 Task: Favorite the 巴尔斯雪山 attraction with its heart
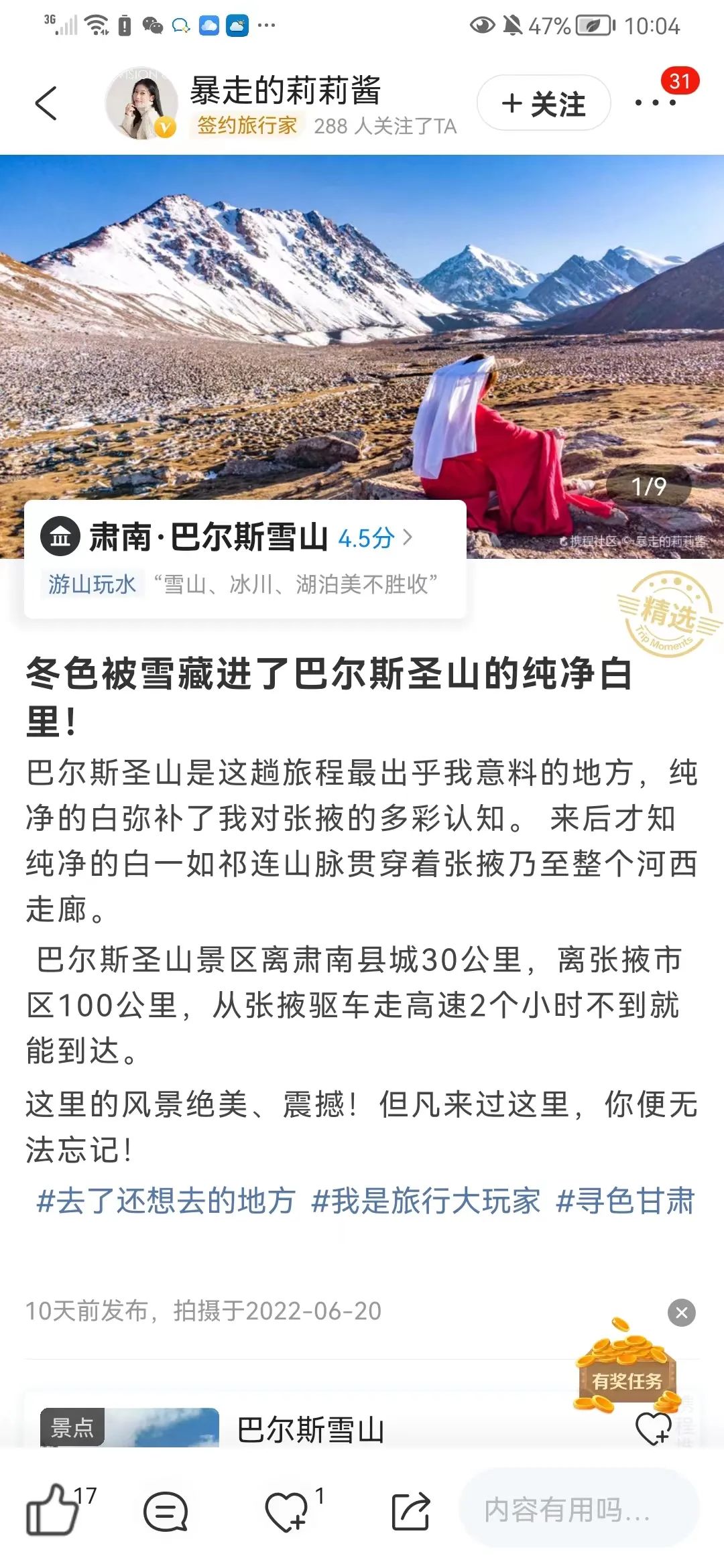653,1429
